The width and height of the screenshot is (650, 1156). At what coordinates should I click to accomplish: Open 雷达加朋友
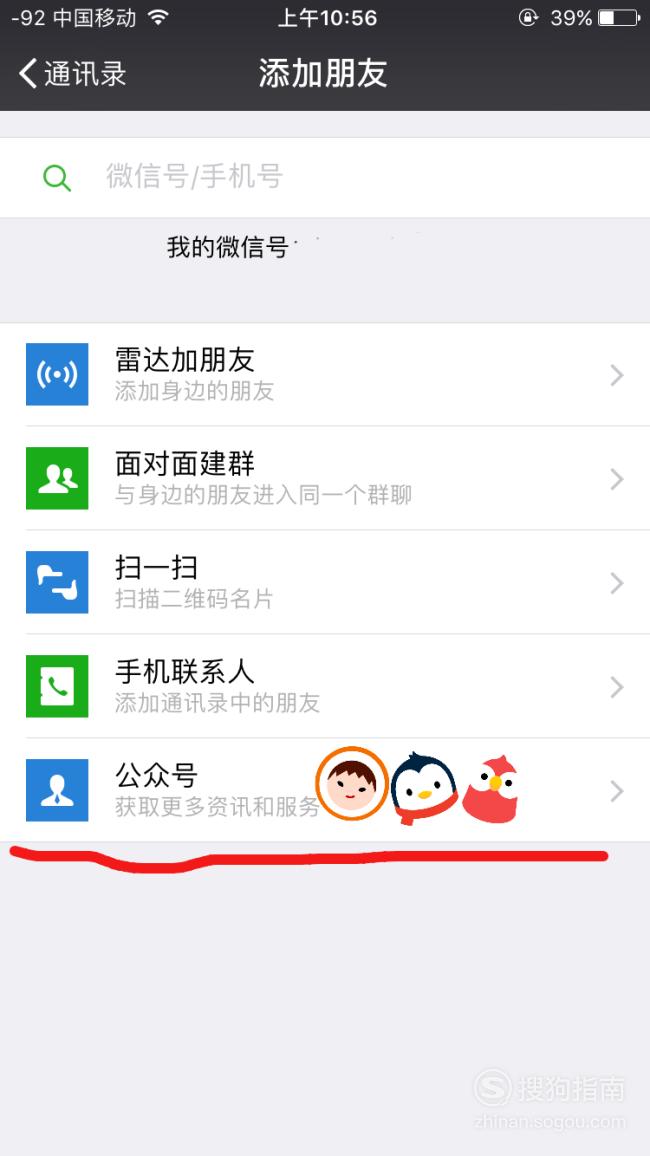[325, 374]
